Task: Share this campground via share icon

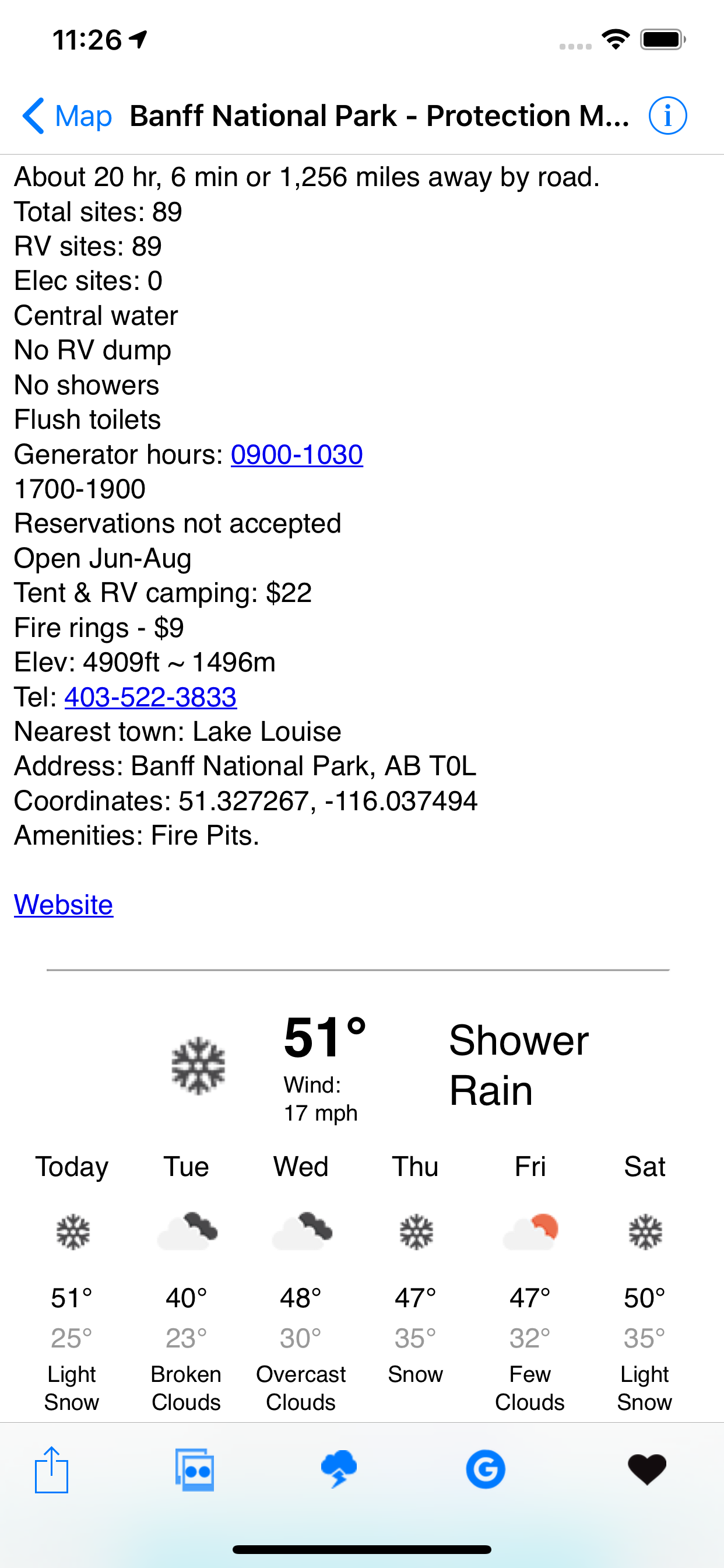Action: pos(52,1470)
